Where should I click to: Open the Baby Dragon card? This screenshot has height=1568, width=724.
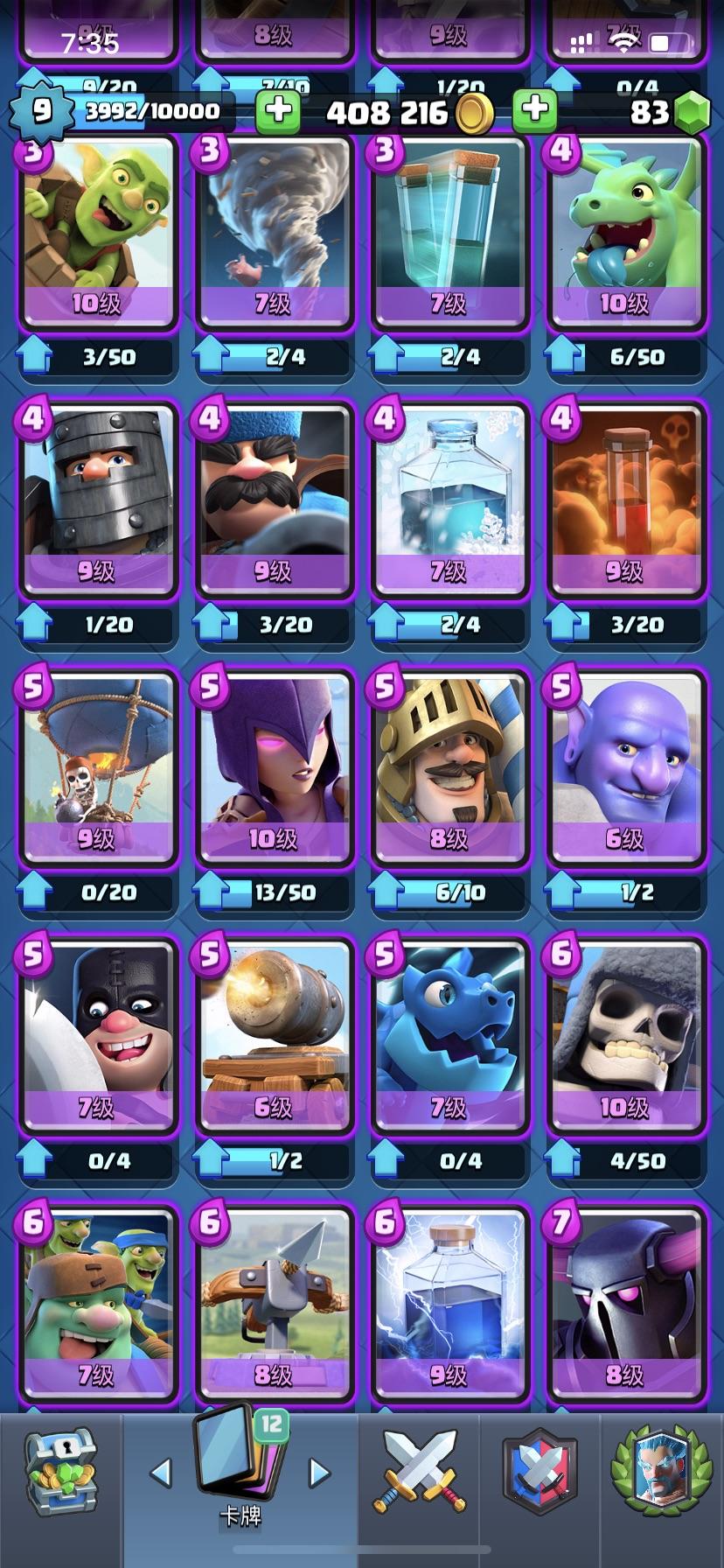(624, 232)
